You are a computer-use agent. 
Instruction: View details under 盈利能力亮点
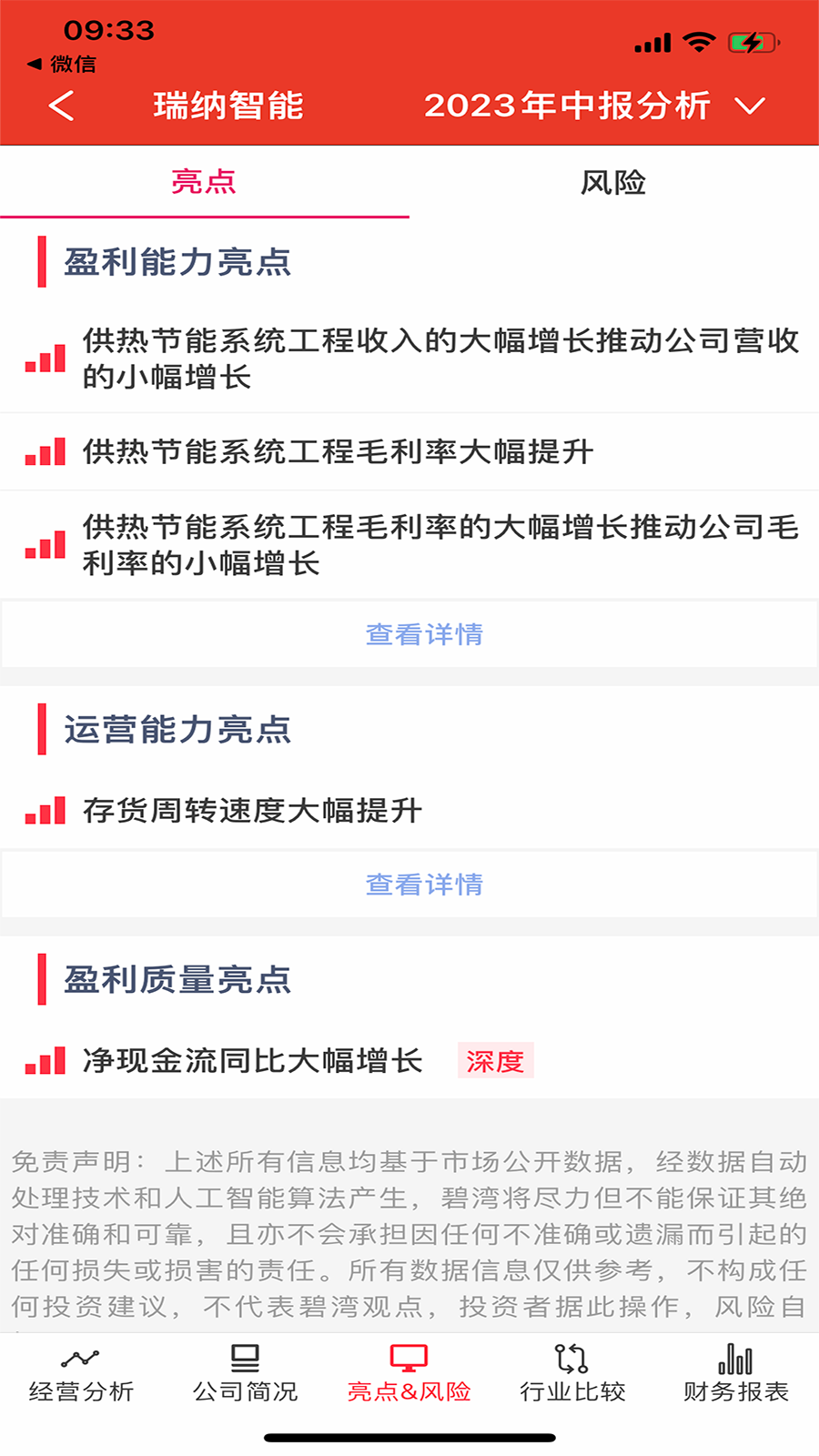[424, 634]
